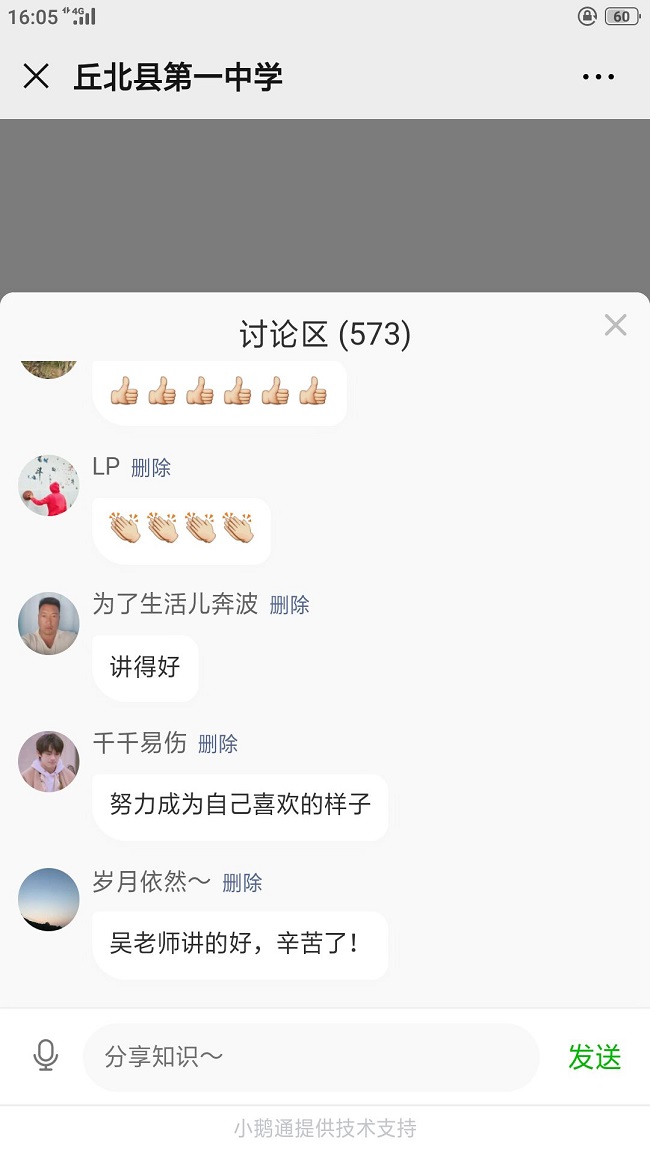The height and width of the screenshot is (1155, 650).
Task: Delete 千千易伤's comment
Action: [x=218, y=744]
